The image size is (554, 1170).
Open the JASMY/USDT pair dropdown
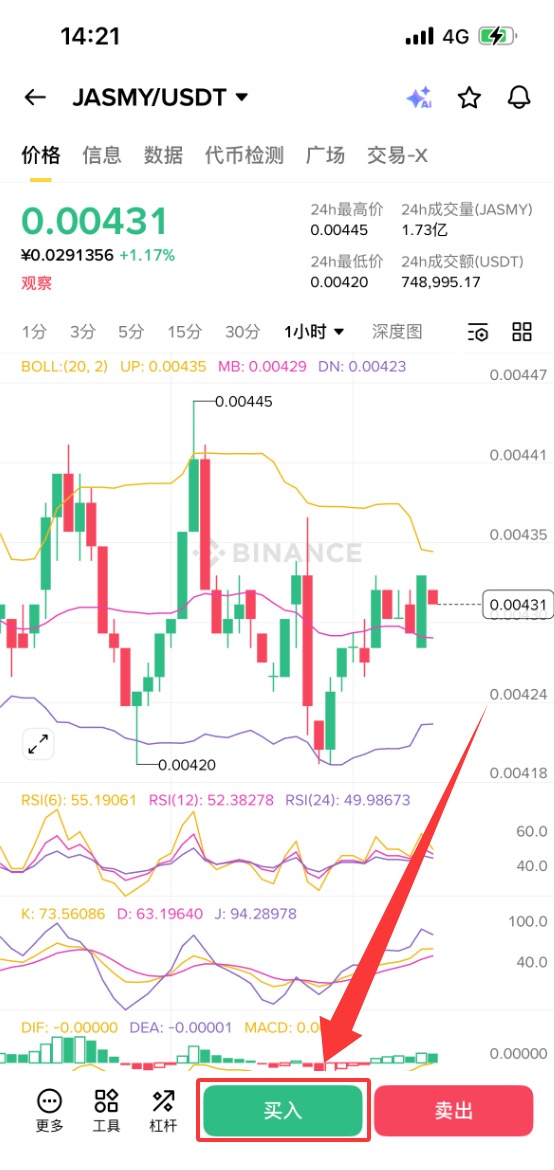(x=160, y=98)
